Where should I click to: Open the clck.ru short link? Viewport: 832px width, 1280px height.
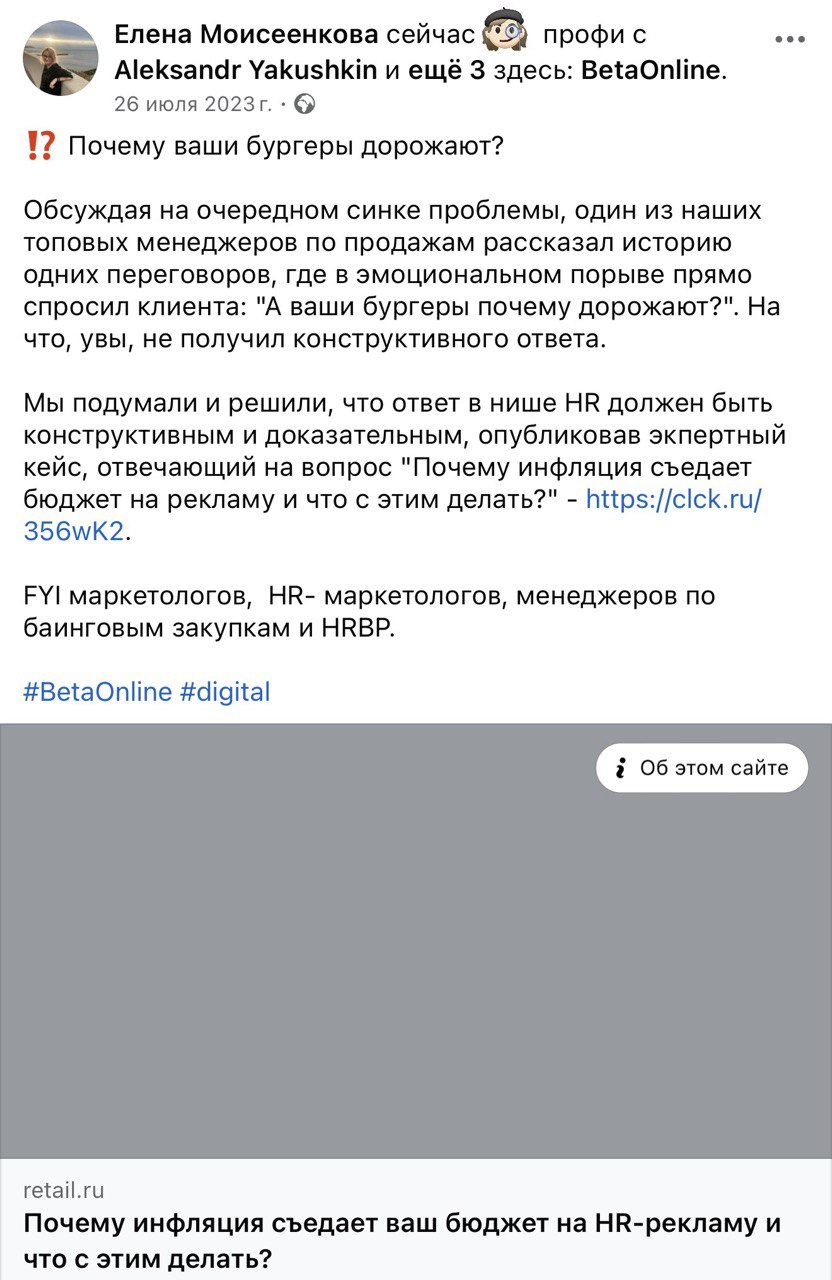pyautogui.click(x=672, y=499)
